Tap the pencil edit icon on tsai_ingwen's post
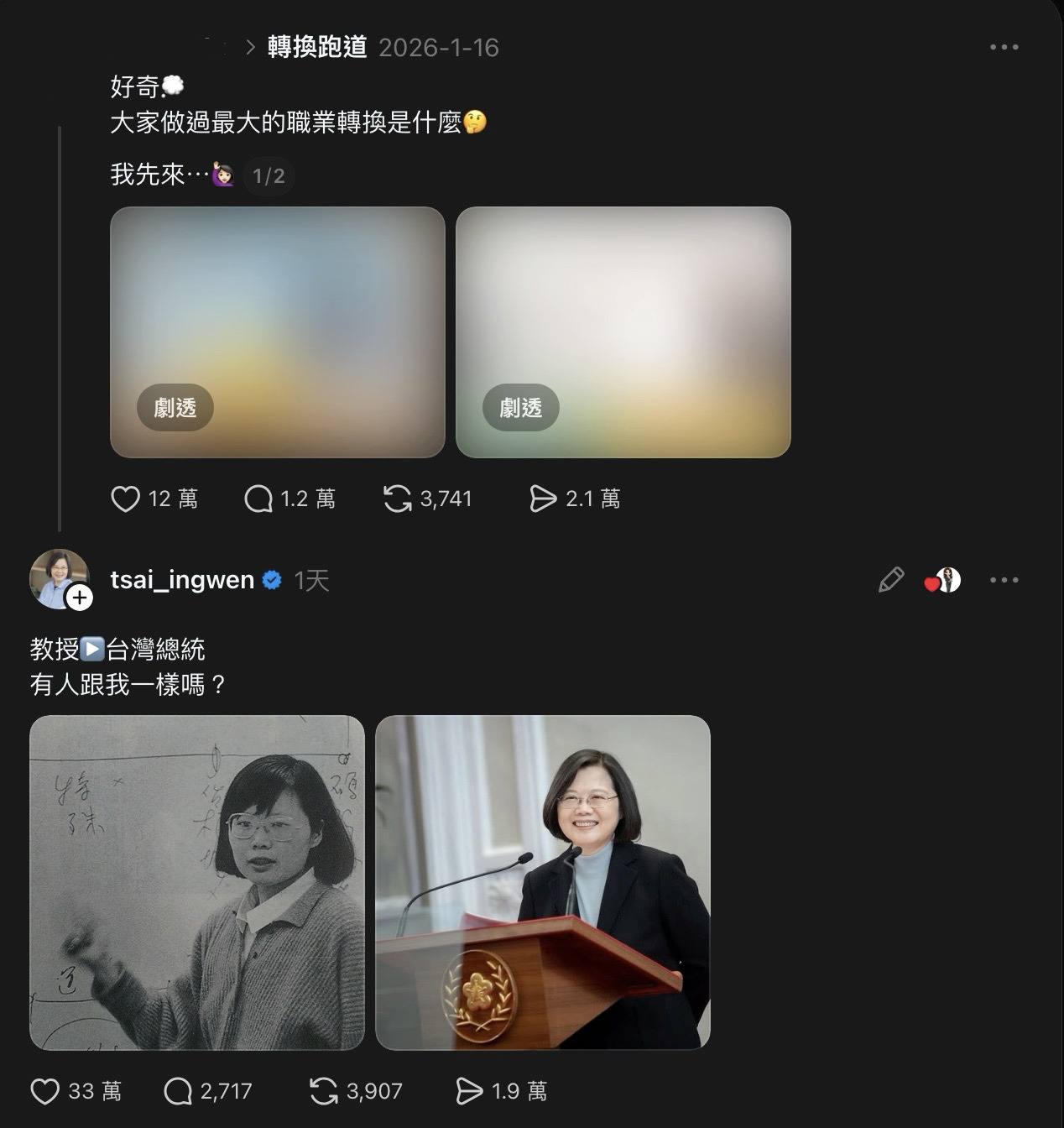The image size is (1064, 1128). pyautogui.click(x=890, y=580)
